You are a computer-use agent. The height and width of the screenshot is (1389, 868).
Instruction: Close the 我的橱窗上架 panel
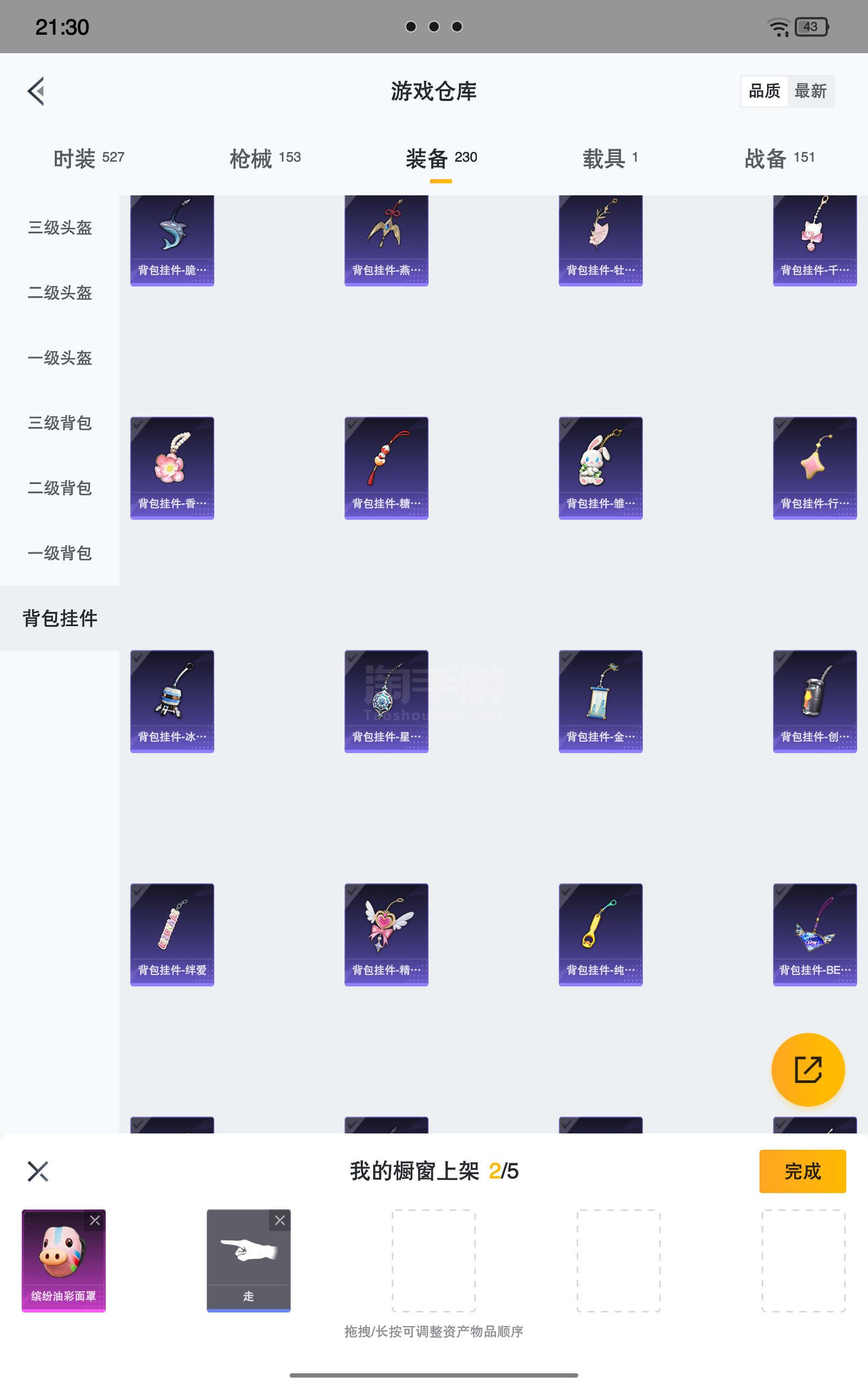38,1171
